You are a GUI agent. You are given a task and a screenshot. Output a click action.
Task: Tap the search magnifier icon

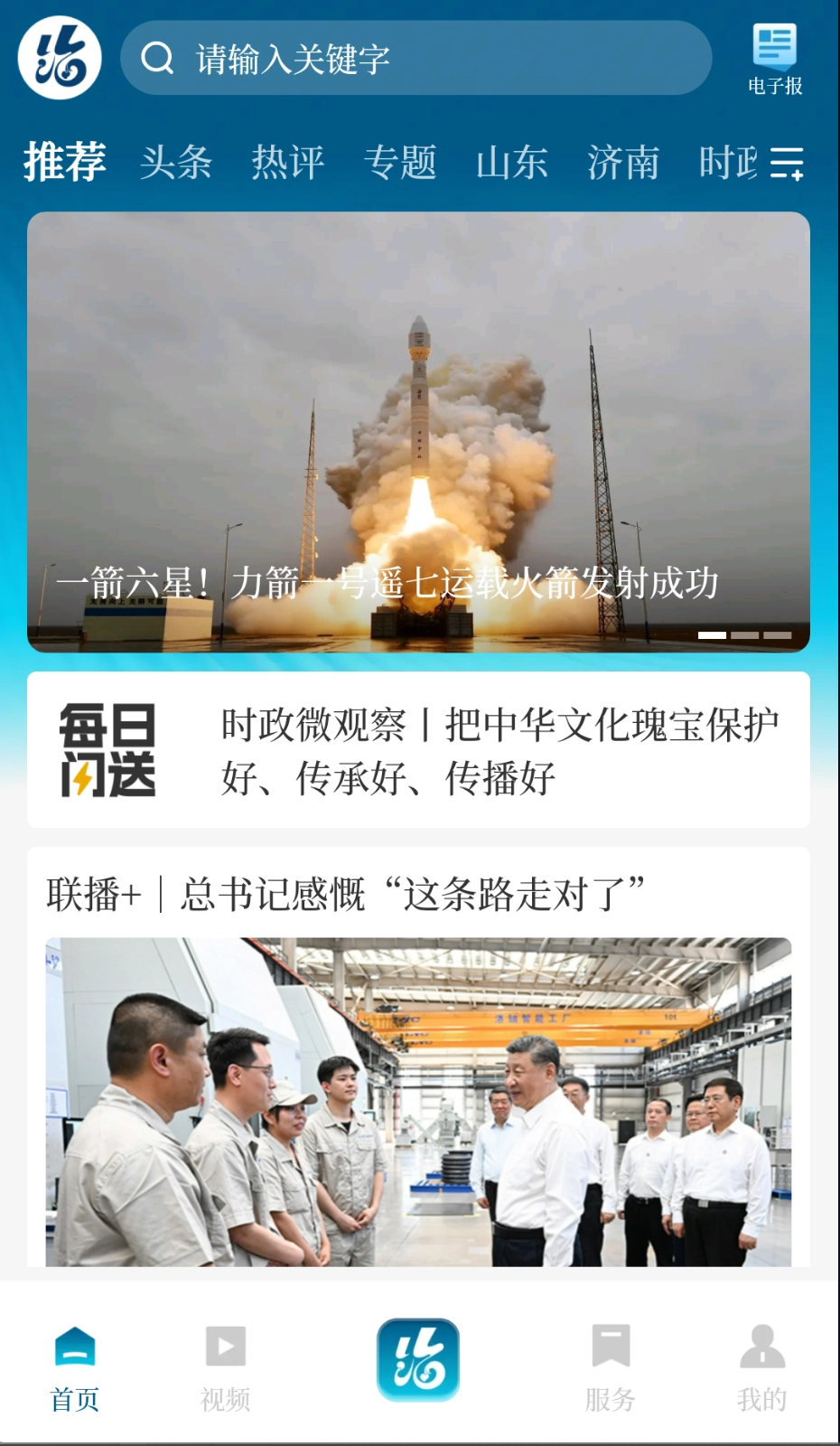click(158, 60)
